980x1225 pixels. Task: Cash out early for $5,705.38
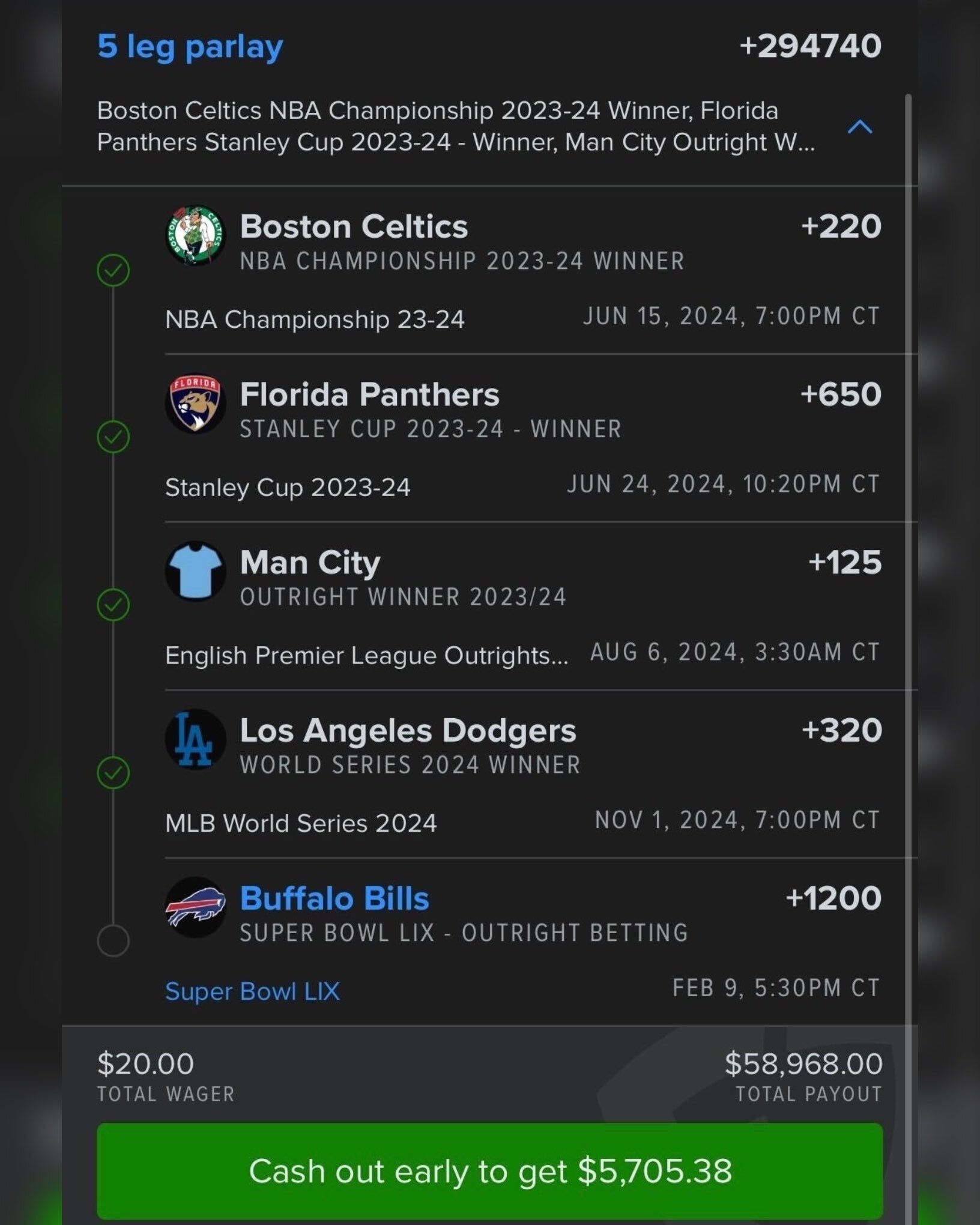[489, 1170]
